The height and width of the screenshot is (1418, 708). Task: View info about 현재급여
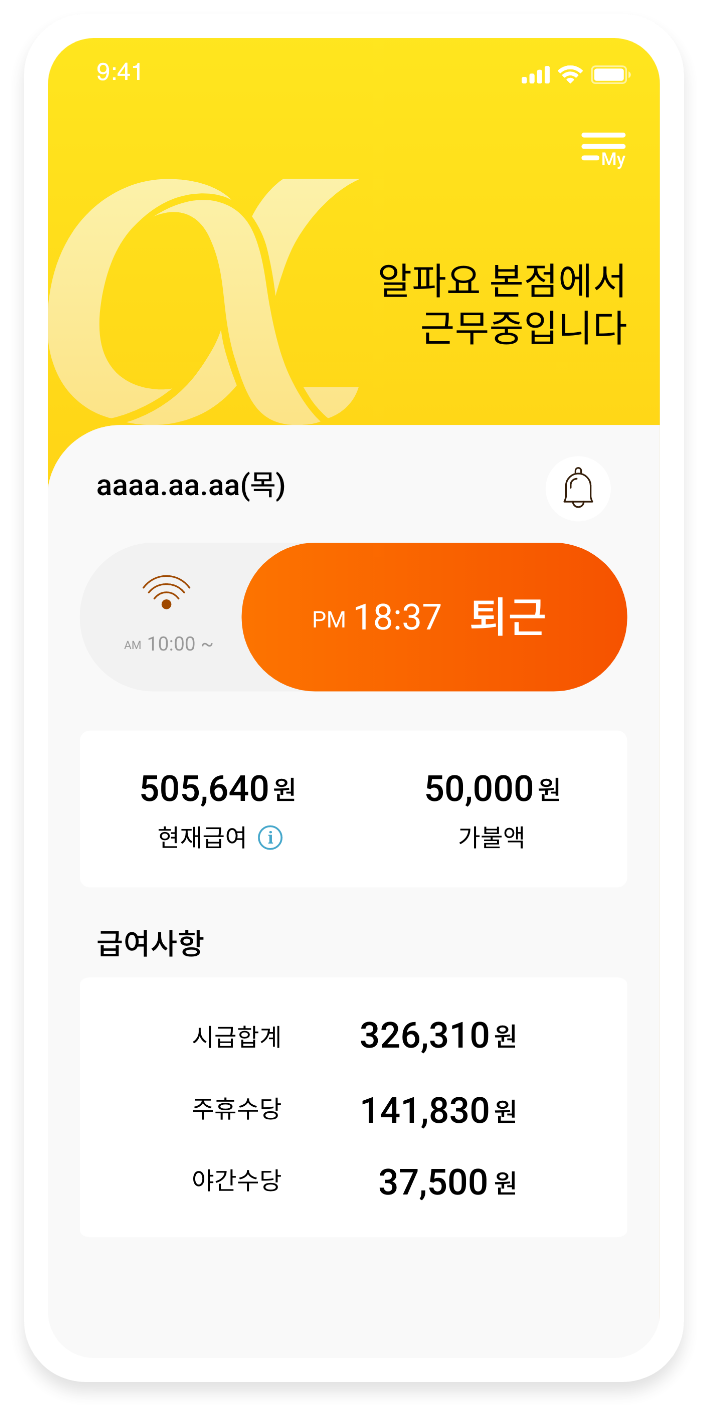270,838
